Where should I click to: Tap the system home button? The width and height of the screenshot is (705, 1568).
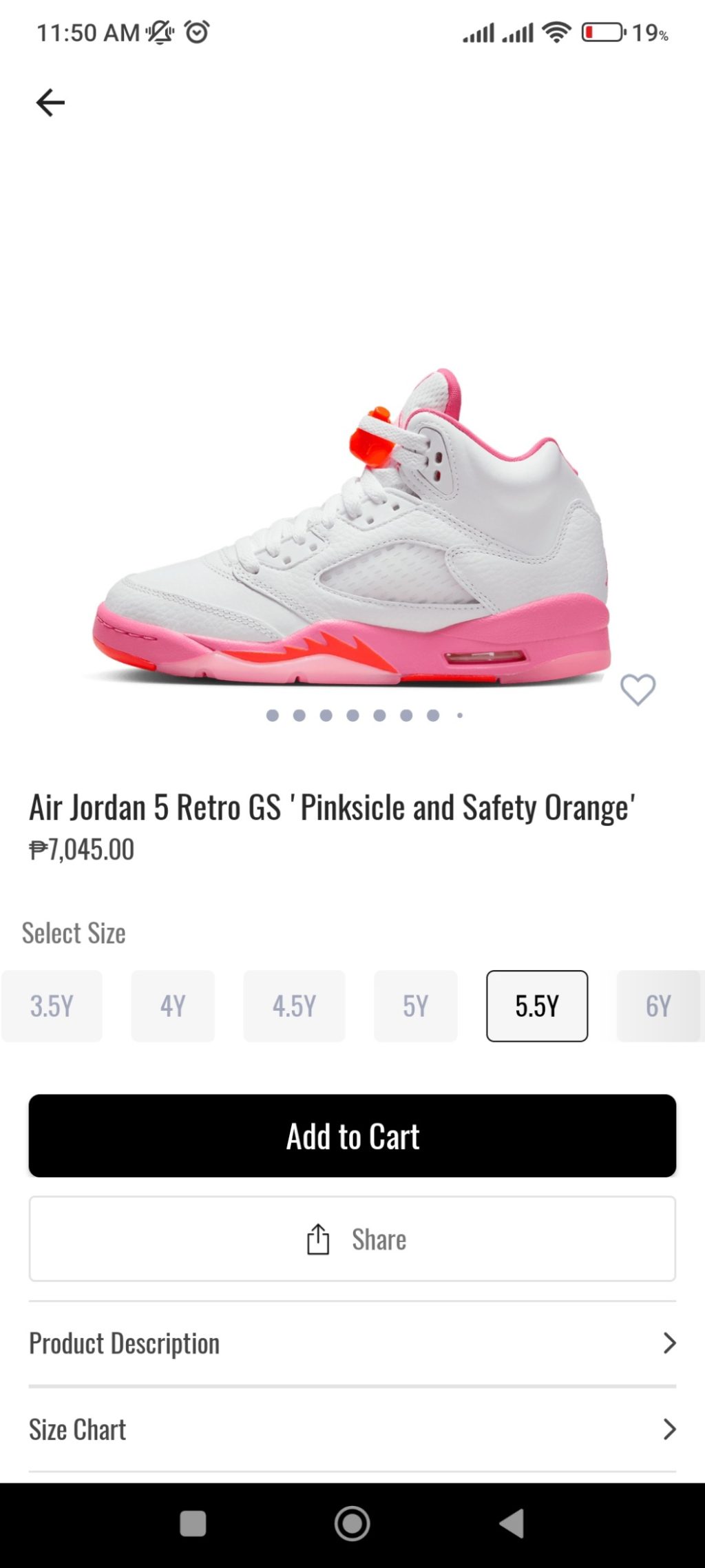click(x=352, y=1523)
